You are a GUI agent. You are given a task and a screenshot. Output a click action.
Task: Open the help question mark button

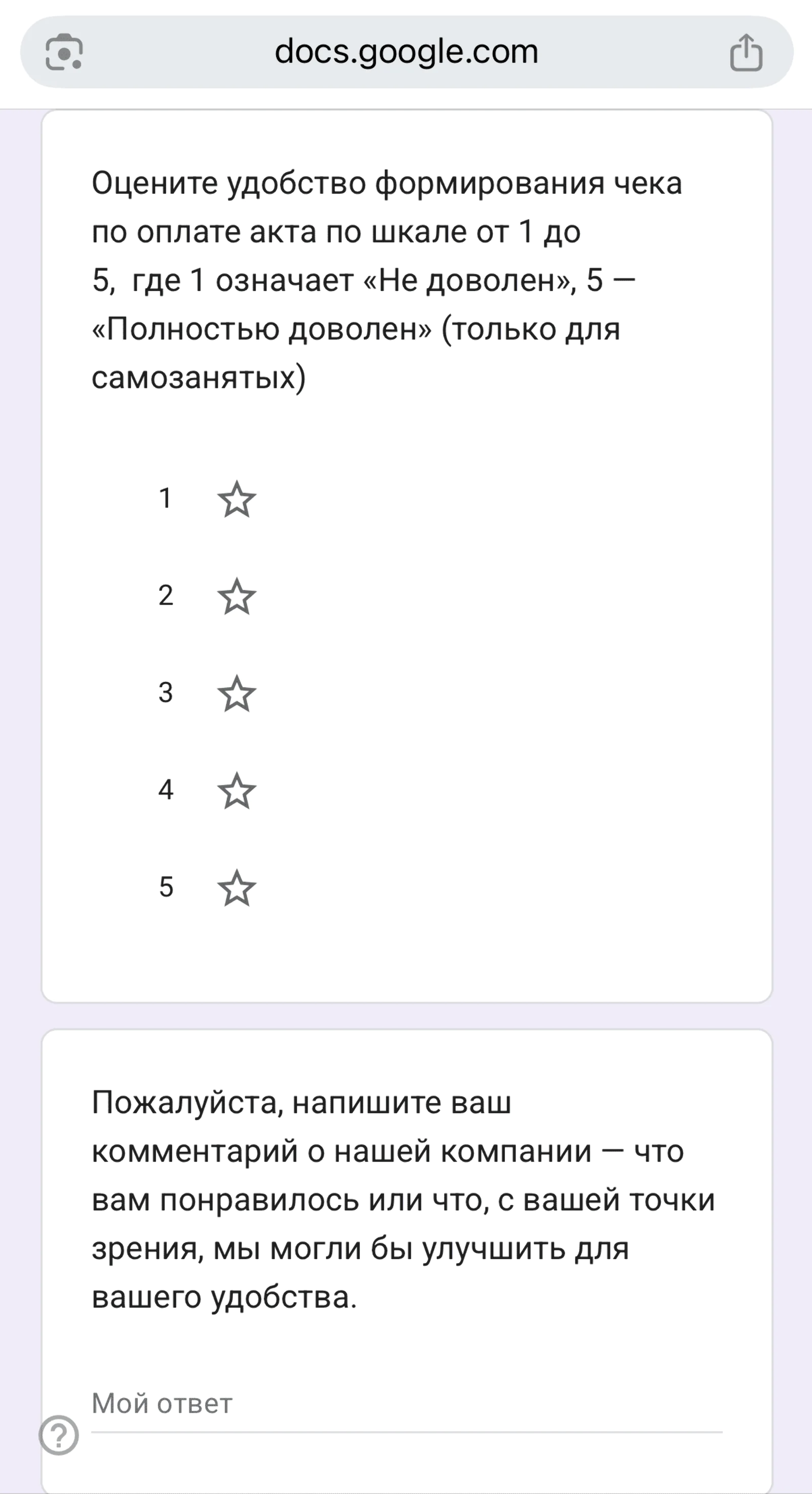[58, 1436]
